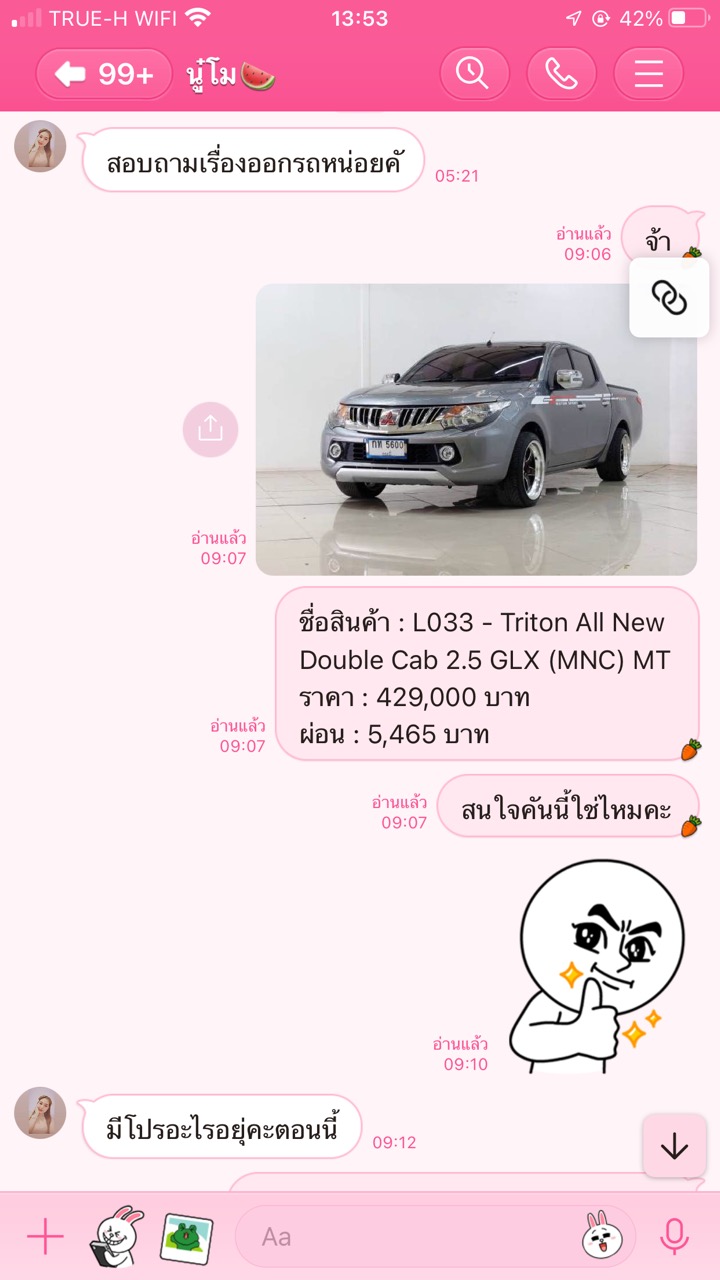Viewport: 720px width, 1280px height.
Task: Open the bunny camera shortcut
Action: 118,1237
